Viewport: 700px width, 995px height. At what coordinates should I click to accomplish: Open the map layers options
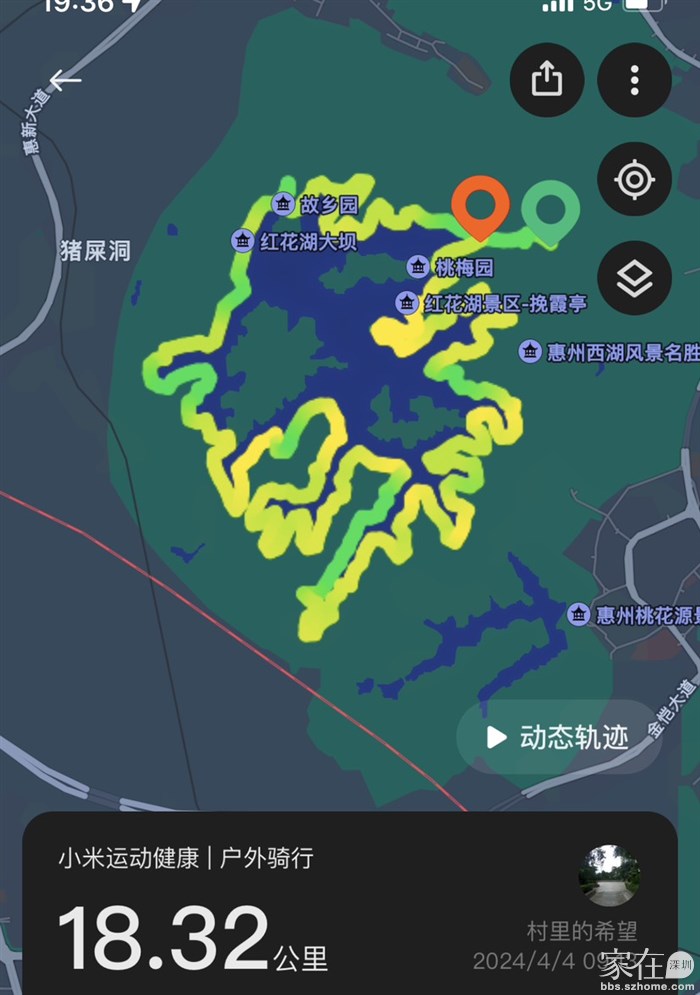click(634, 281)
